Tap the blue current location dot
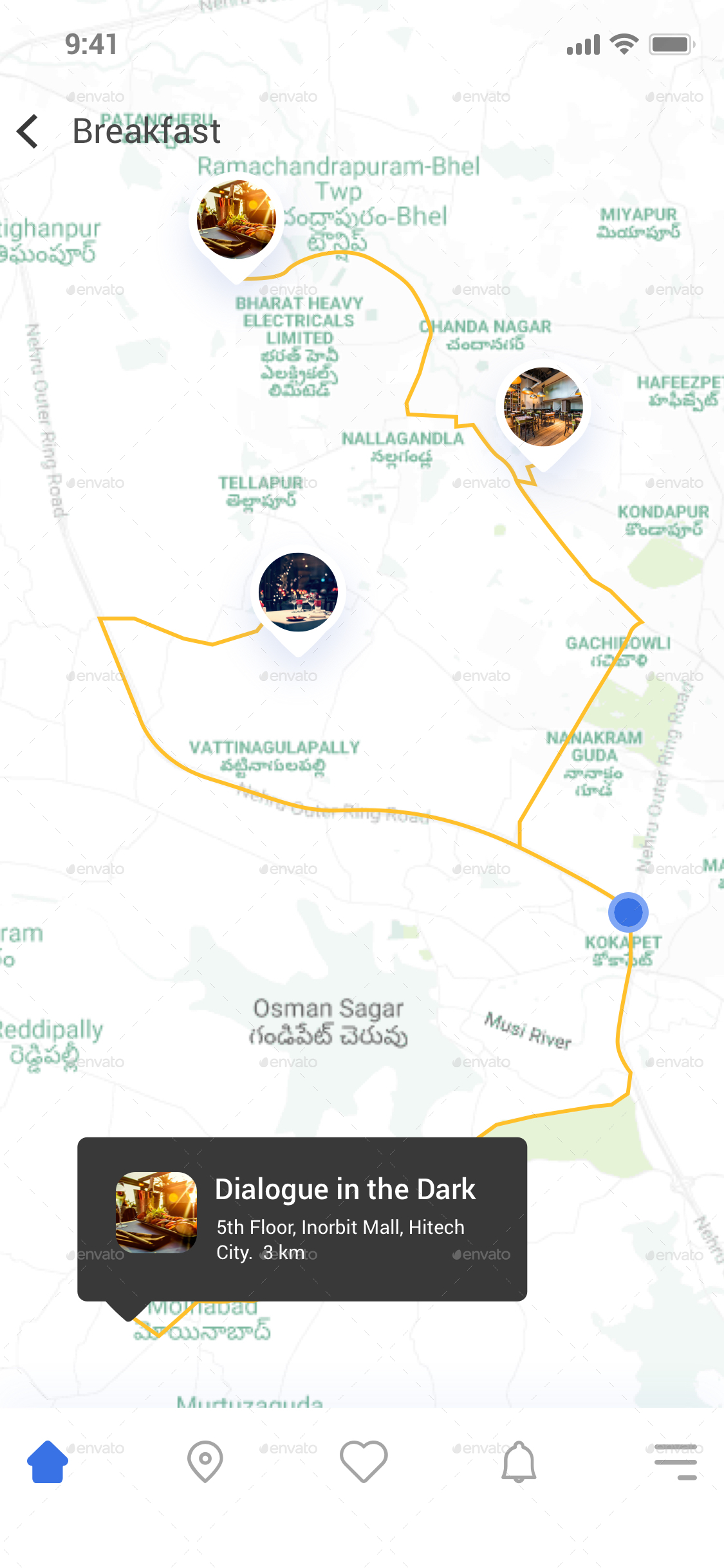Viewport: 724px width, 1568px height. point(628,912)
